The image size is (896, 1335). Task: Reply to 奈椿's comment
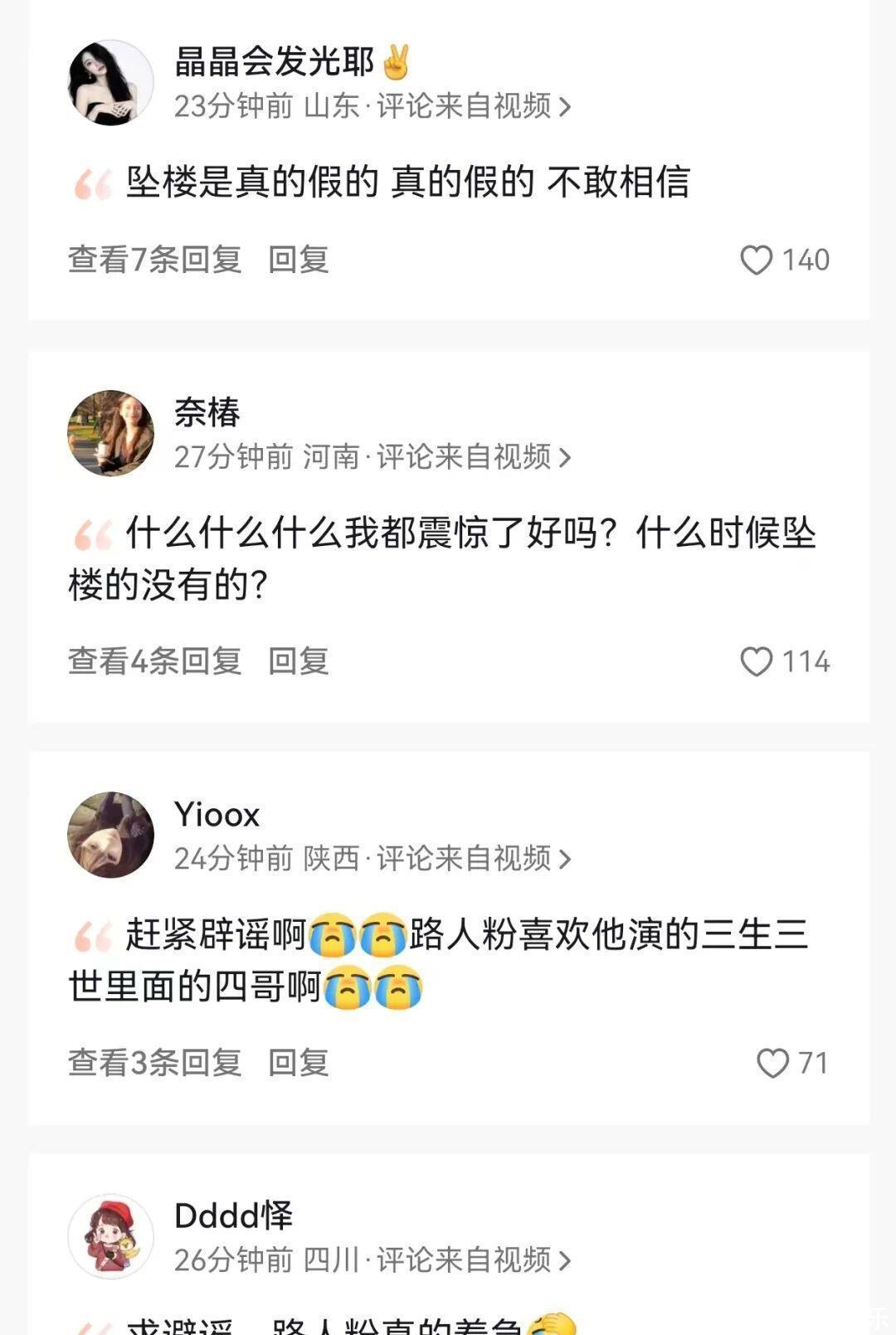coord(299,661)
